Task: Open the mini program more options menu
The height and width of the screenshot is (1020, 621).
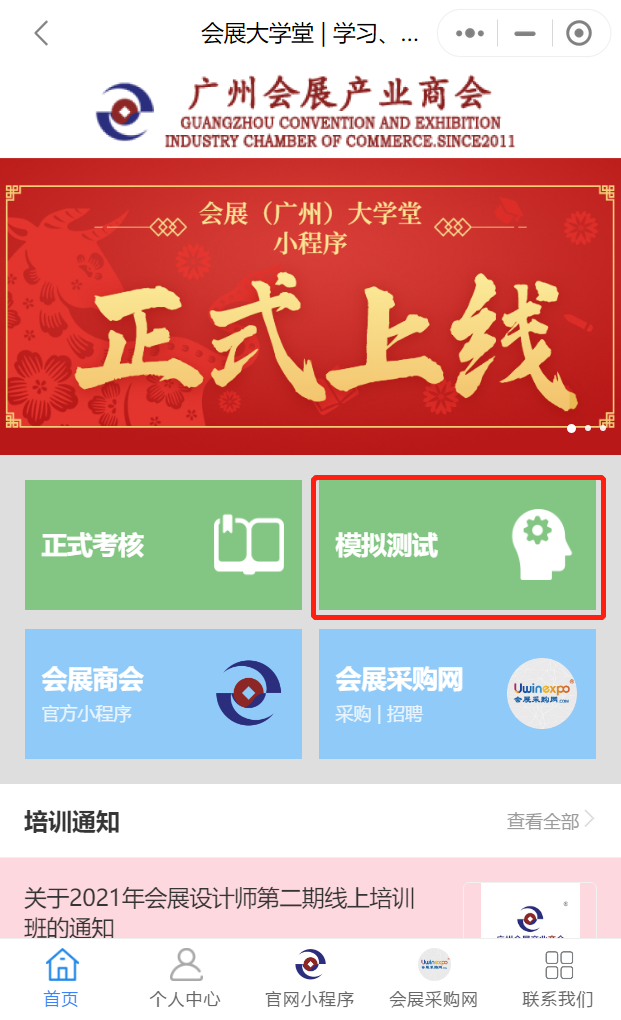Action: (469, 33)
